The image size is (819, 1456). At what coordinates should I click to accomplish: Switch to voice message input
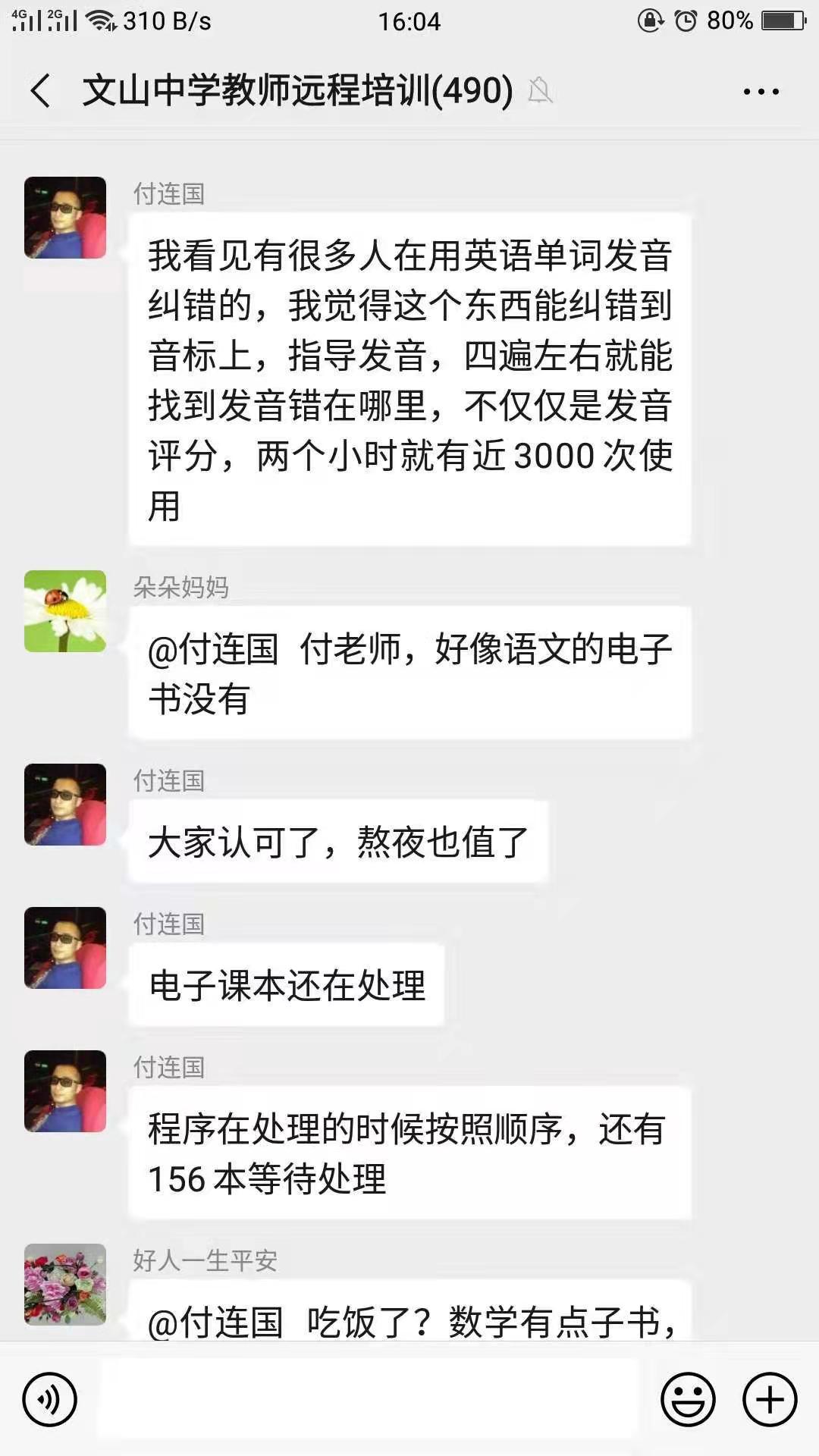click(x=50, y=1399)
